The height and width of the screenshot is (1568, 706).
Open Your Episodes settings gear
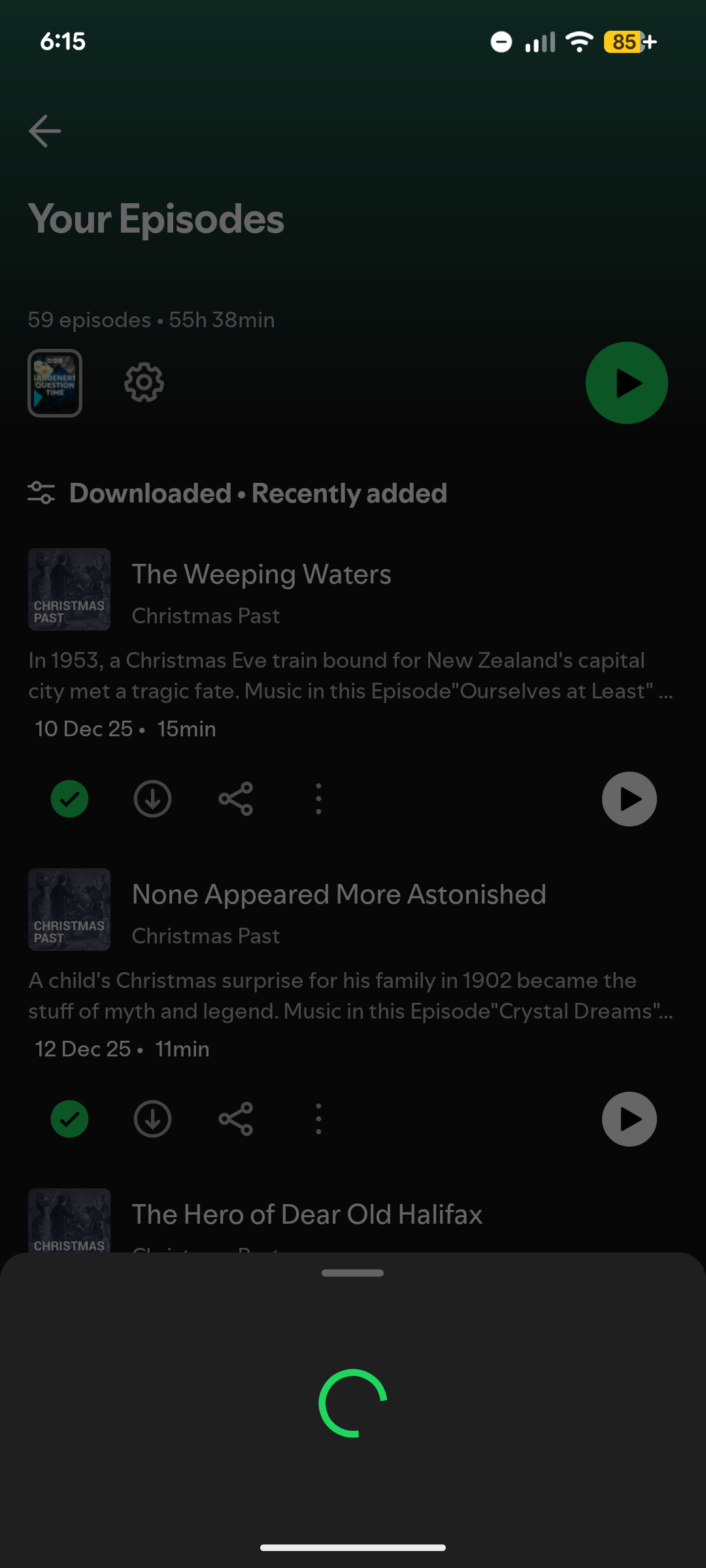(143, 383)
